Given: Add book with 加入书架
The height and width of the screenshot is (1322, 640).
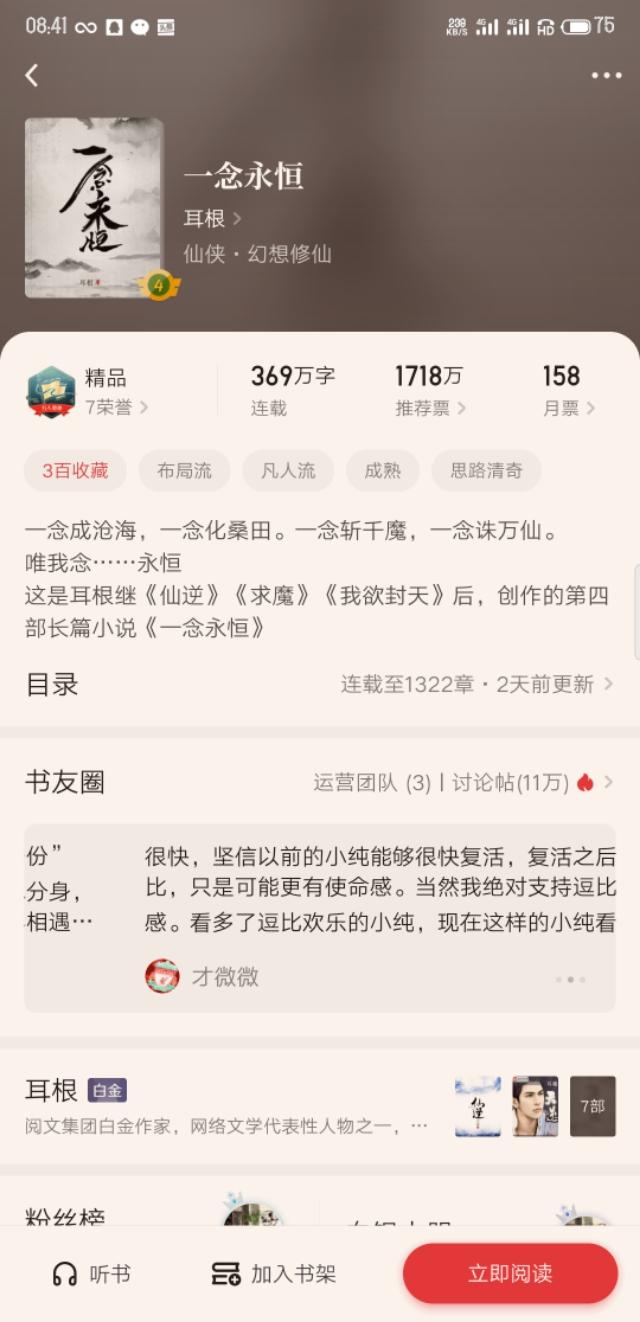Looking at the screenshot, I should pyautogui.click(x=274, y=1274).
